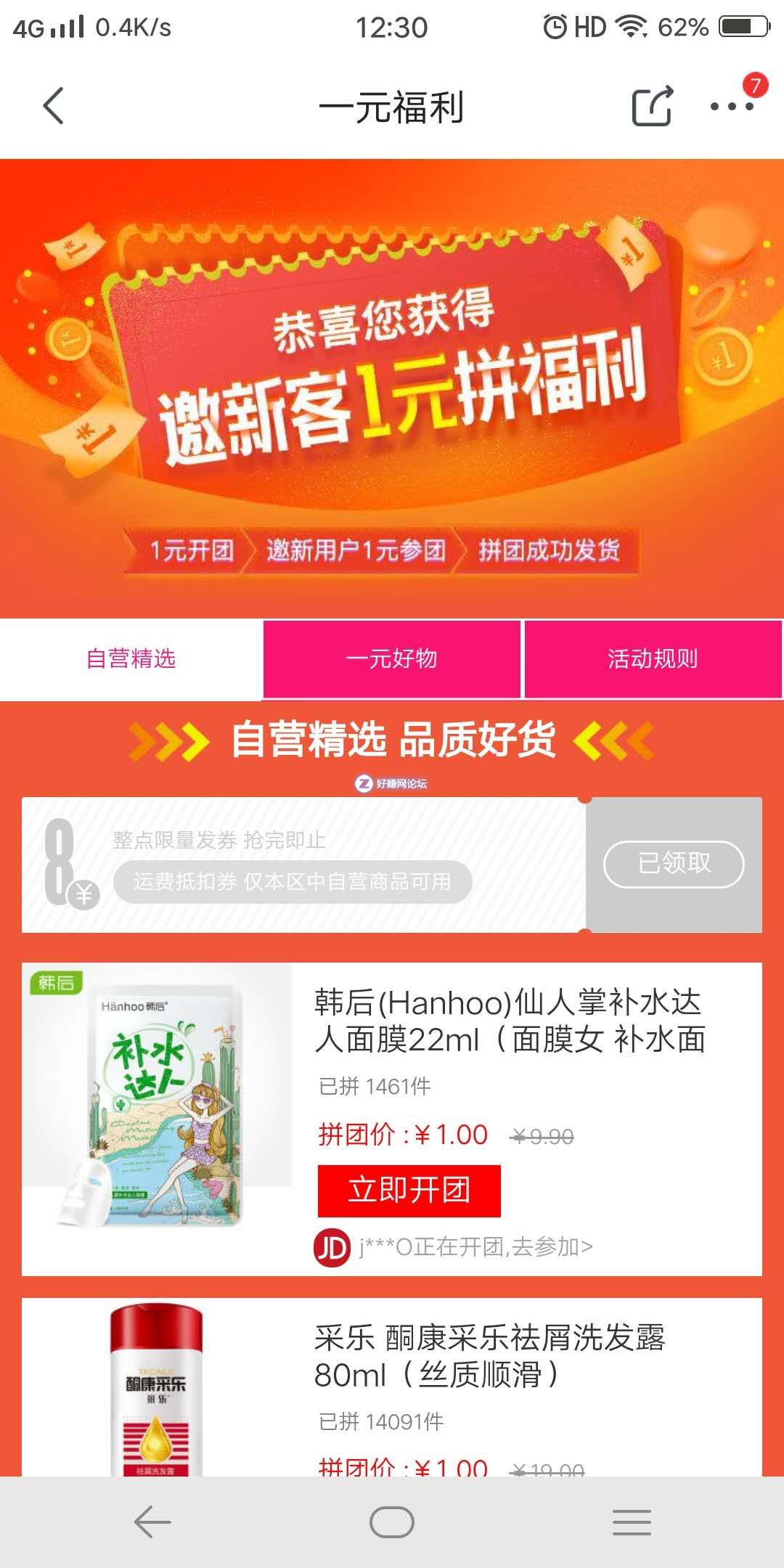Go back using the top-left arrow

coord(54,106)
